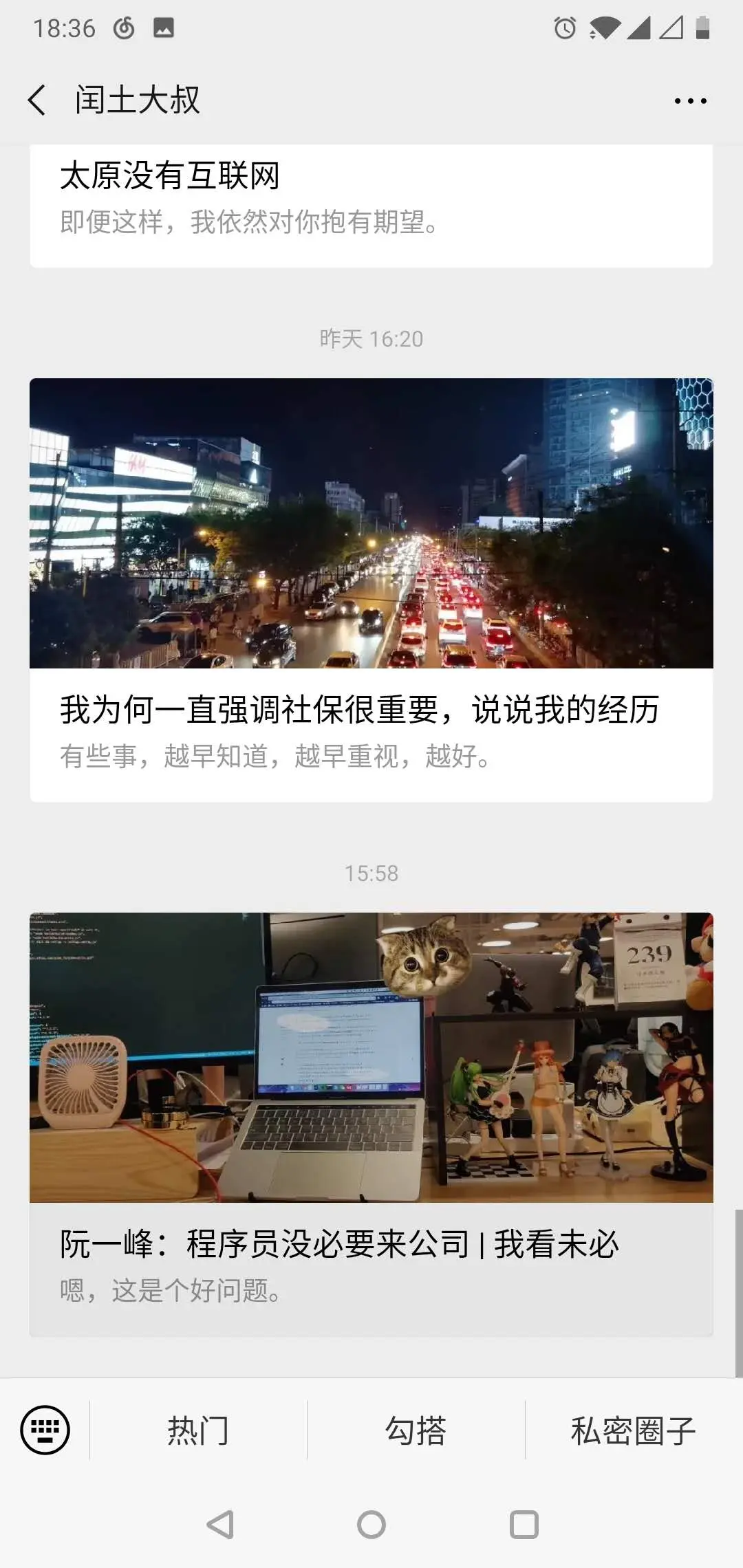This screenshot has height=1568, width=743.
Task: Show recent apps
Action: coord(524,1525)
